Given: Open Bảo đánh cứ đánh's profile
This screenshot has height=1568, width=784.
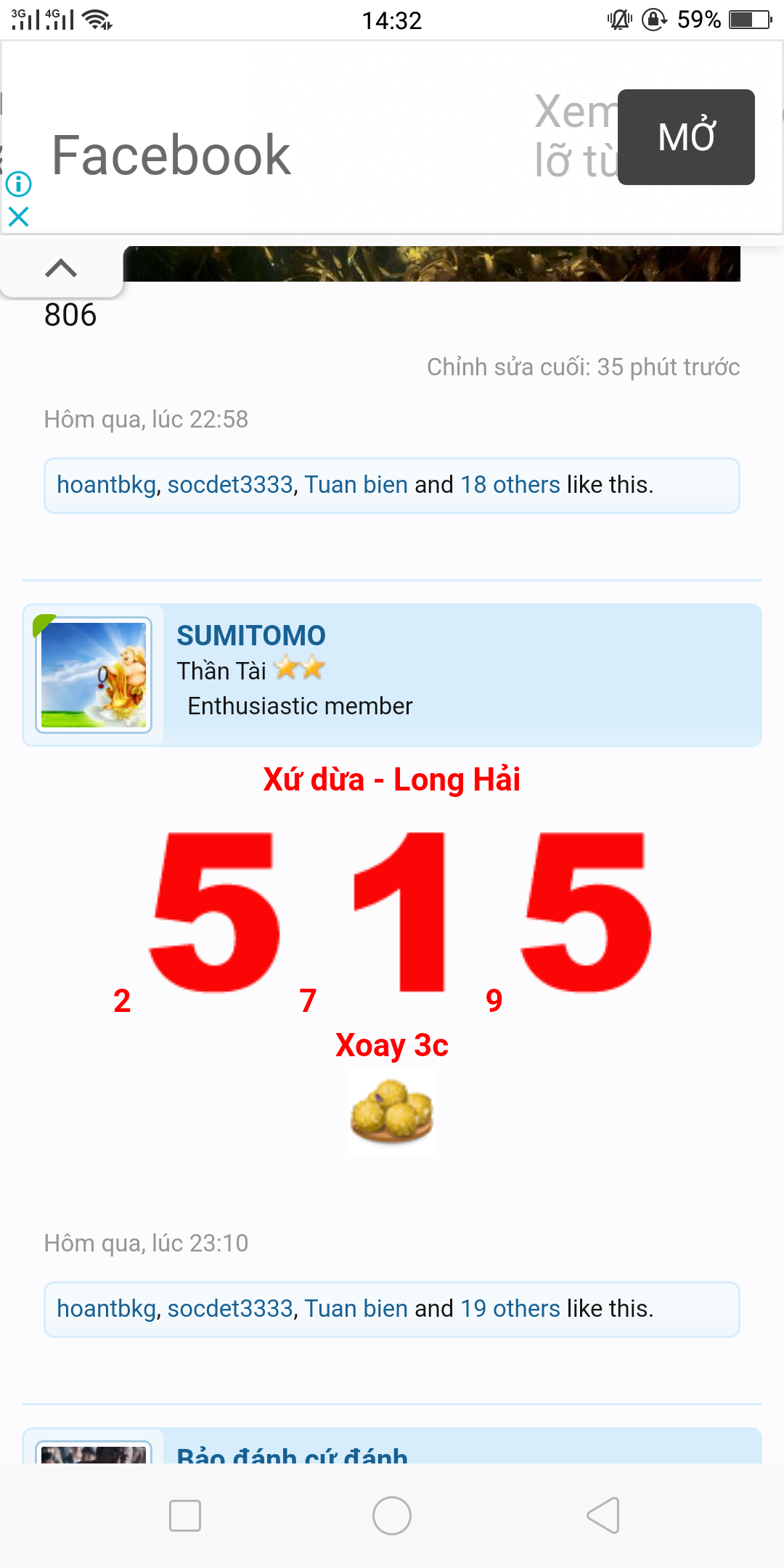Looking at the screenshot, I should point(292,1454).
